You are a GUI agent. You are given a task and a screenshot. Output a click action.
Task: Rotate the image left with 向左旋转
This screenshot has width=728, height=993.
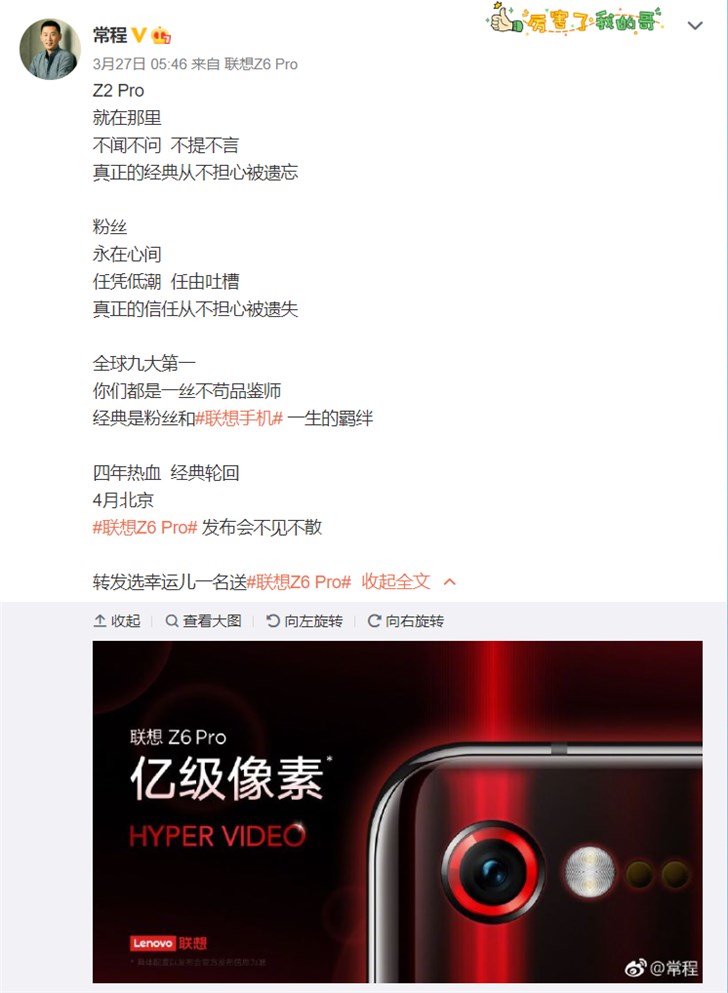(x=305, y=621)
